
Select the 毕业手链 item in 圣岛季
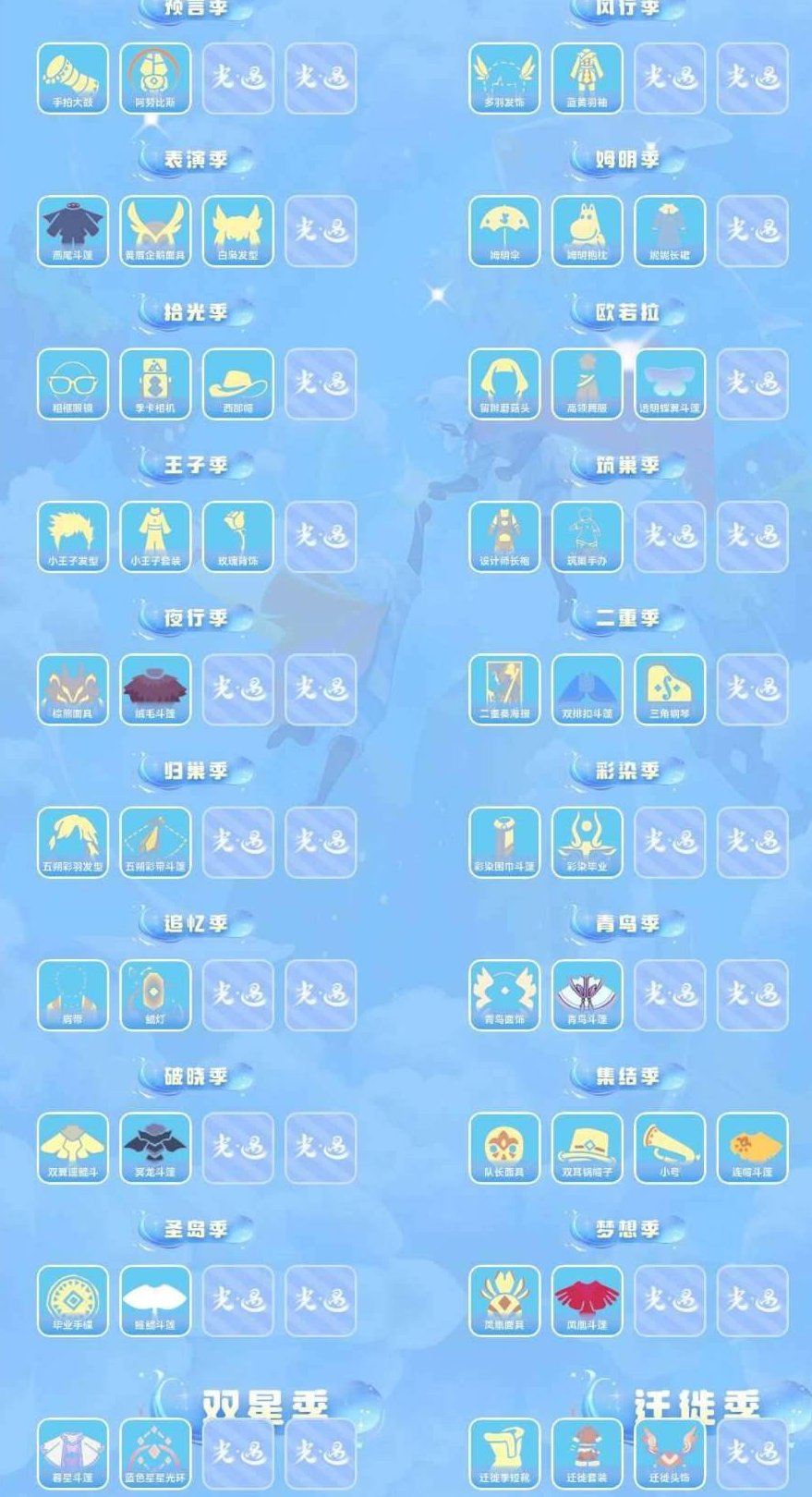(x=73, y=1299)
